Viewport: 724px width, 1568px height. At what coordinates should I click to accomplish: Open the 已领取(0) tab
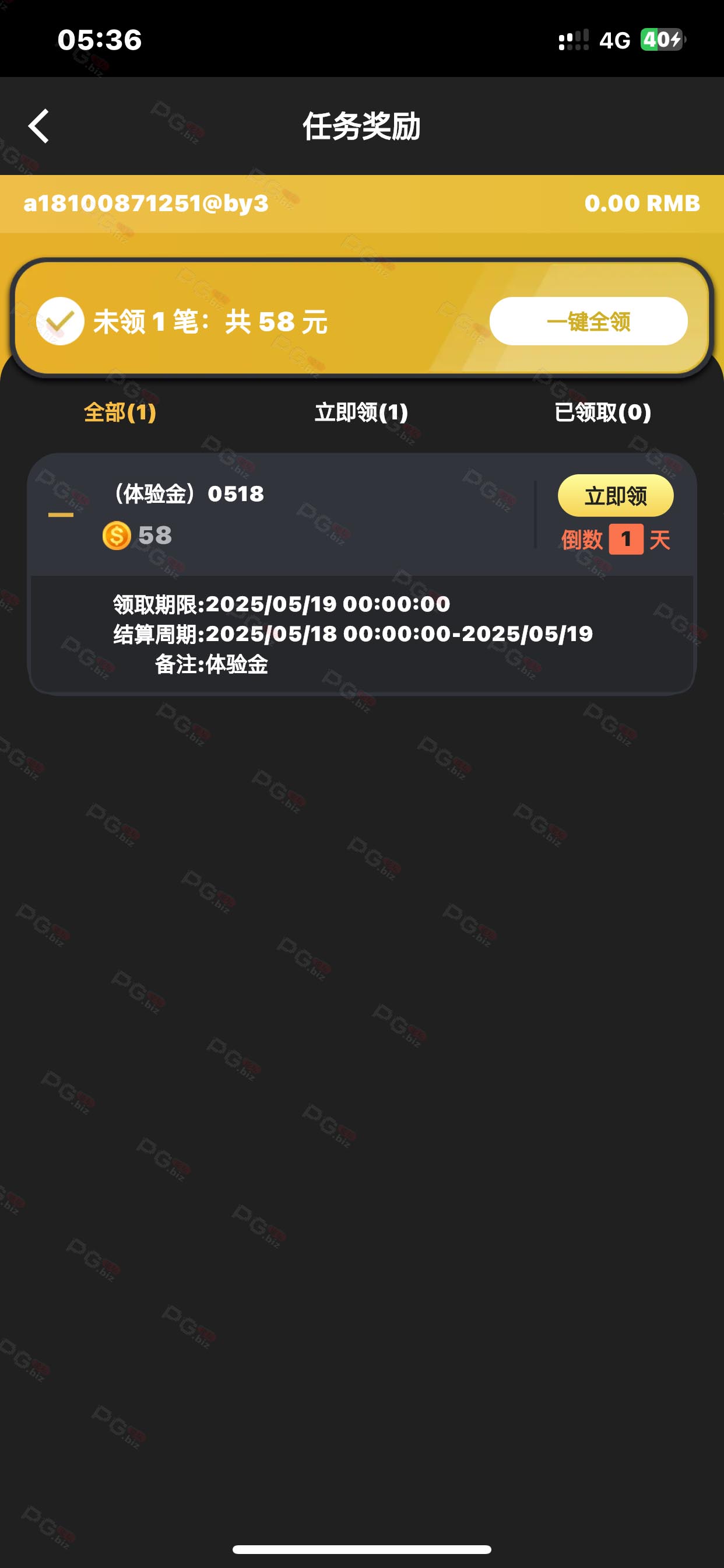(603, 412)
